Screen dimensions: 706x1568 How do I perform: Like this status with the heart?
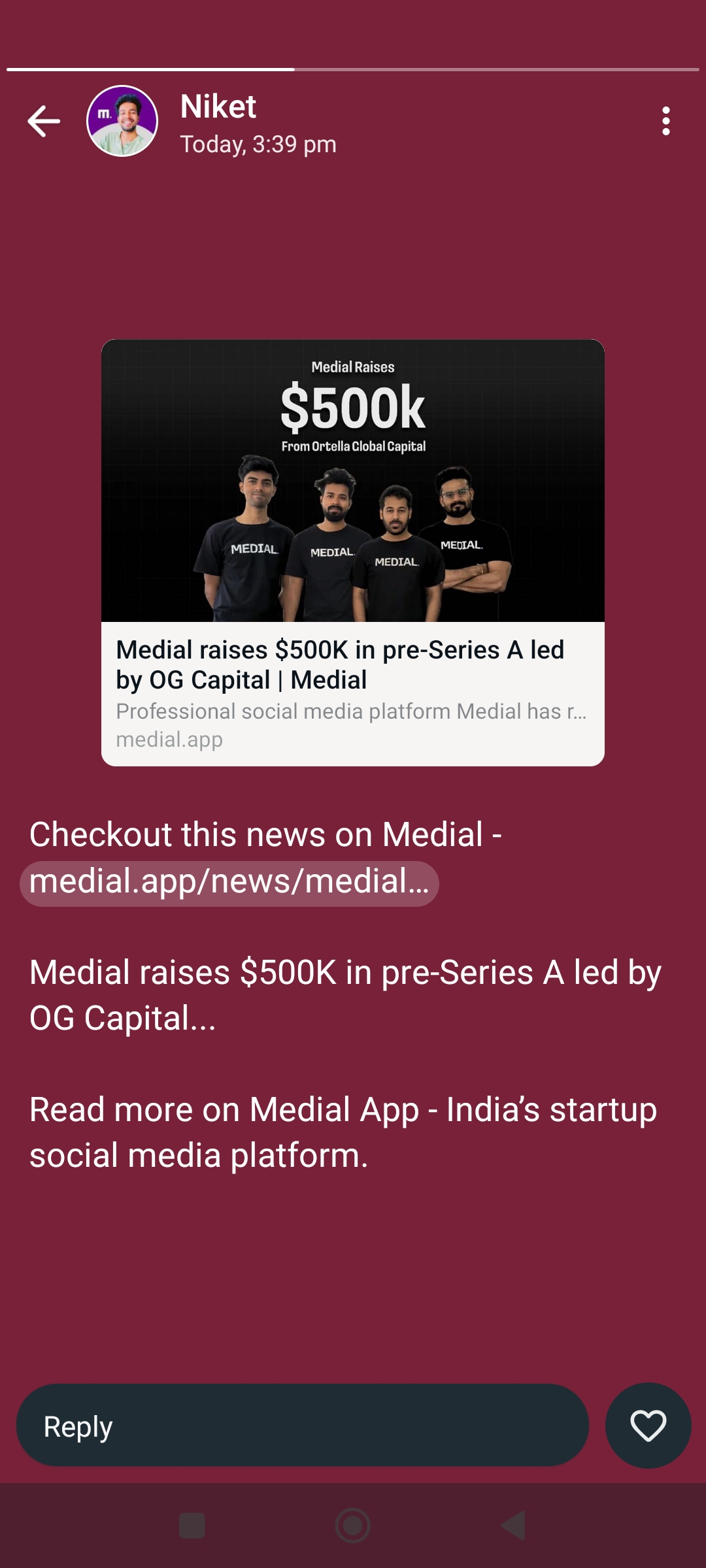point(648,1426)
